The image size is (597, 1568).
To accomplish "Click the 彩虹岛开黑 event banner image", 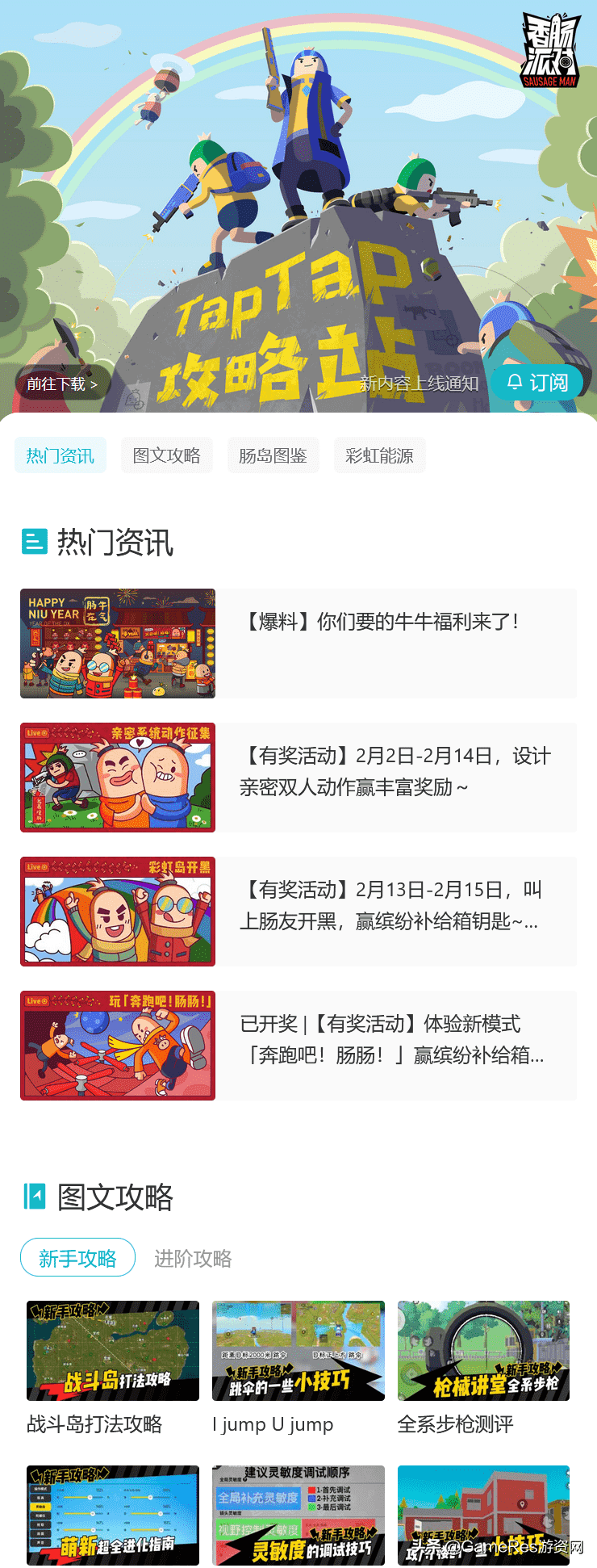I will (x=117, y=911).
